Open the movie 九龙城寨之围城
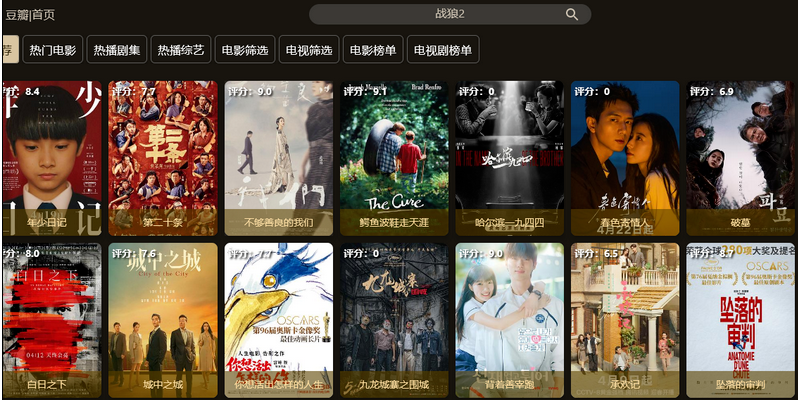The width and height of the screenshot is (798, 400). point(394,318)
